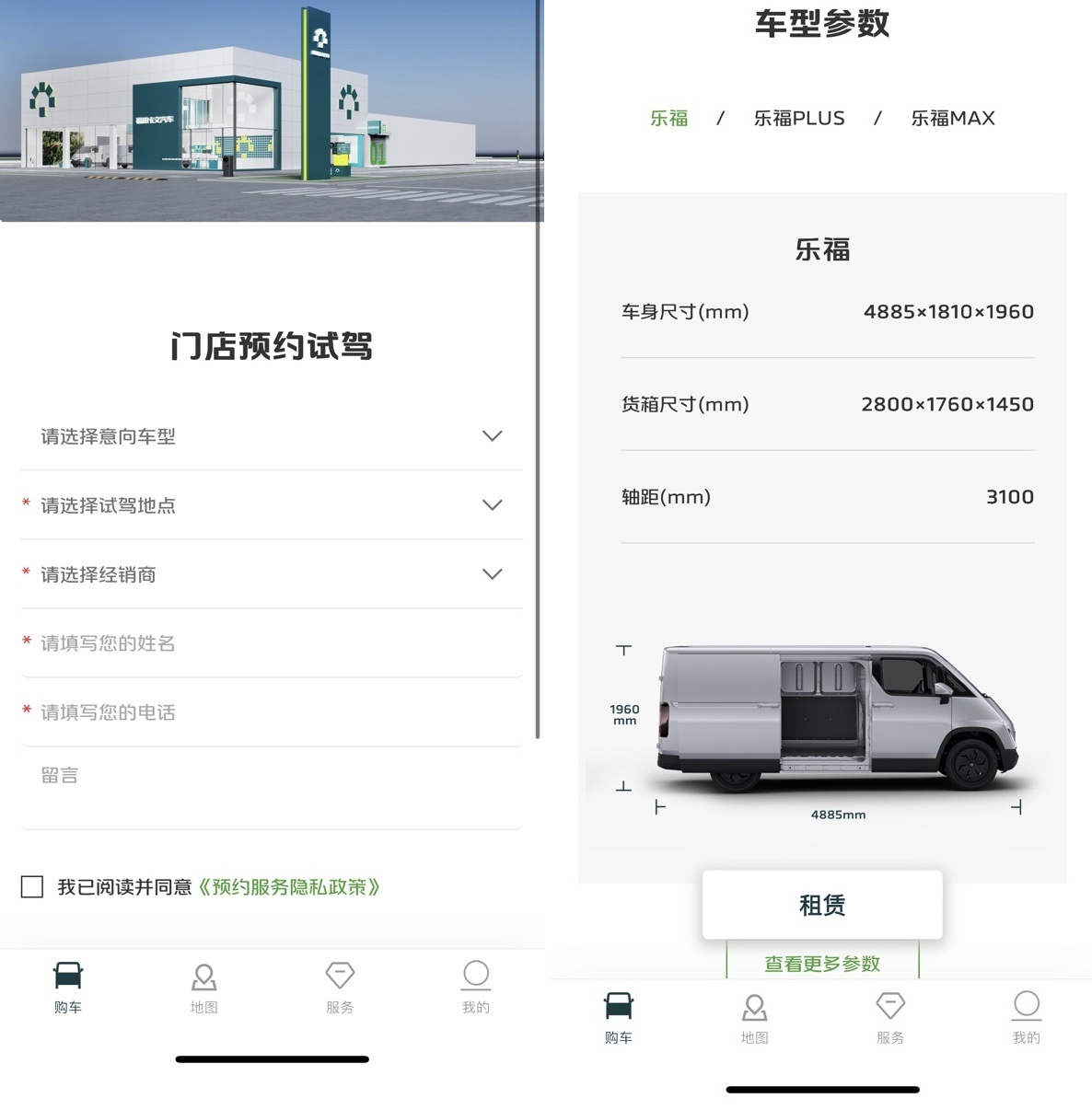Screen dimensions: 1092x1110
Task: Open the 预约服务隐私政策 link
Action: click(289, 887)
